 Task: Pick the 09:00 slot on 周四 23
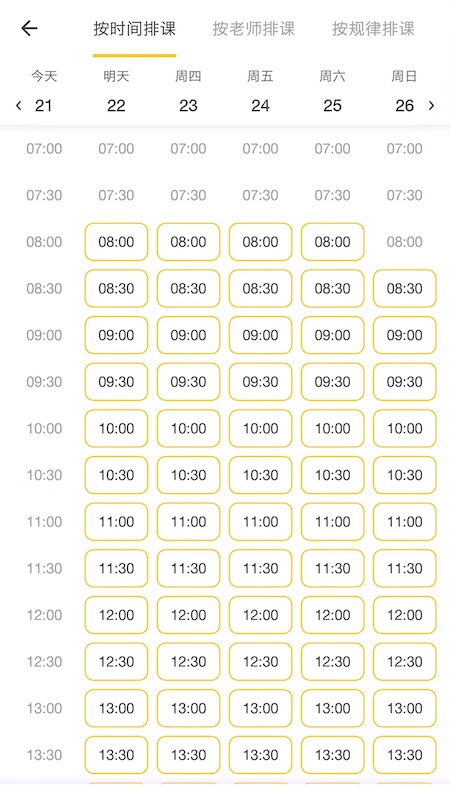point(188,335)
